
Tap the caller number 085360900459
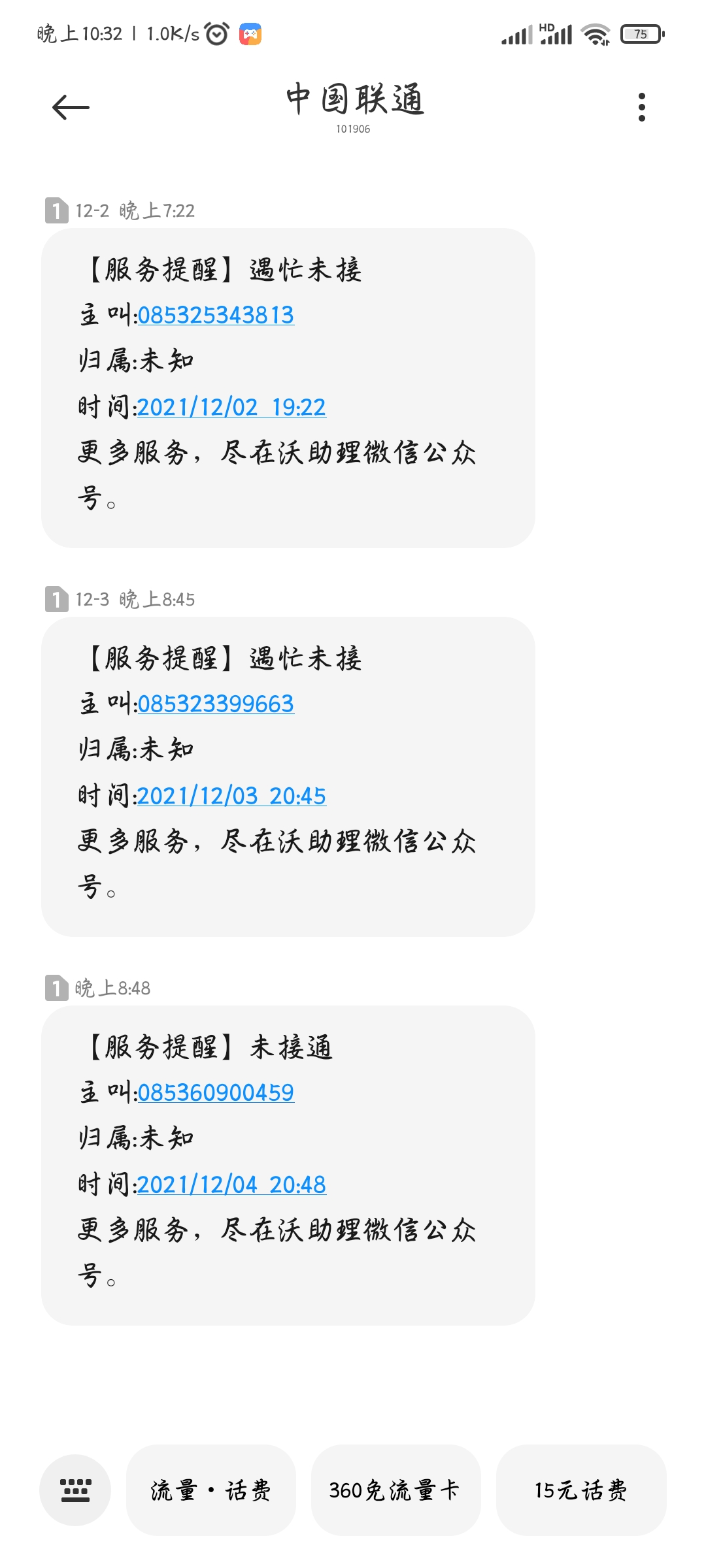pyautogui.click(x=216, y=1093)
